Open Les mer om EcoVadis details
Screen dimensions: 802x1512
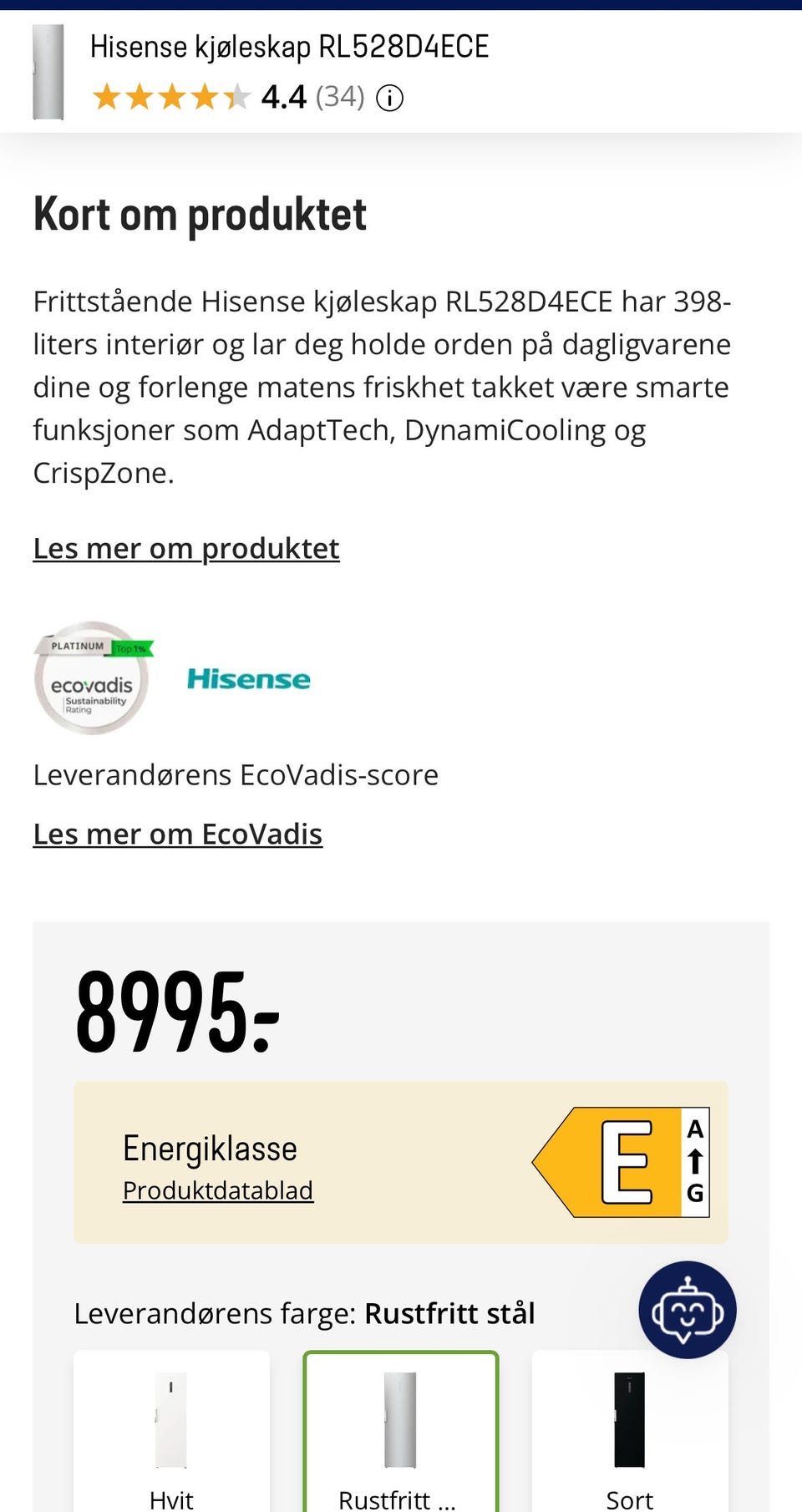(x=177, y=833)
